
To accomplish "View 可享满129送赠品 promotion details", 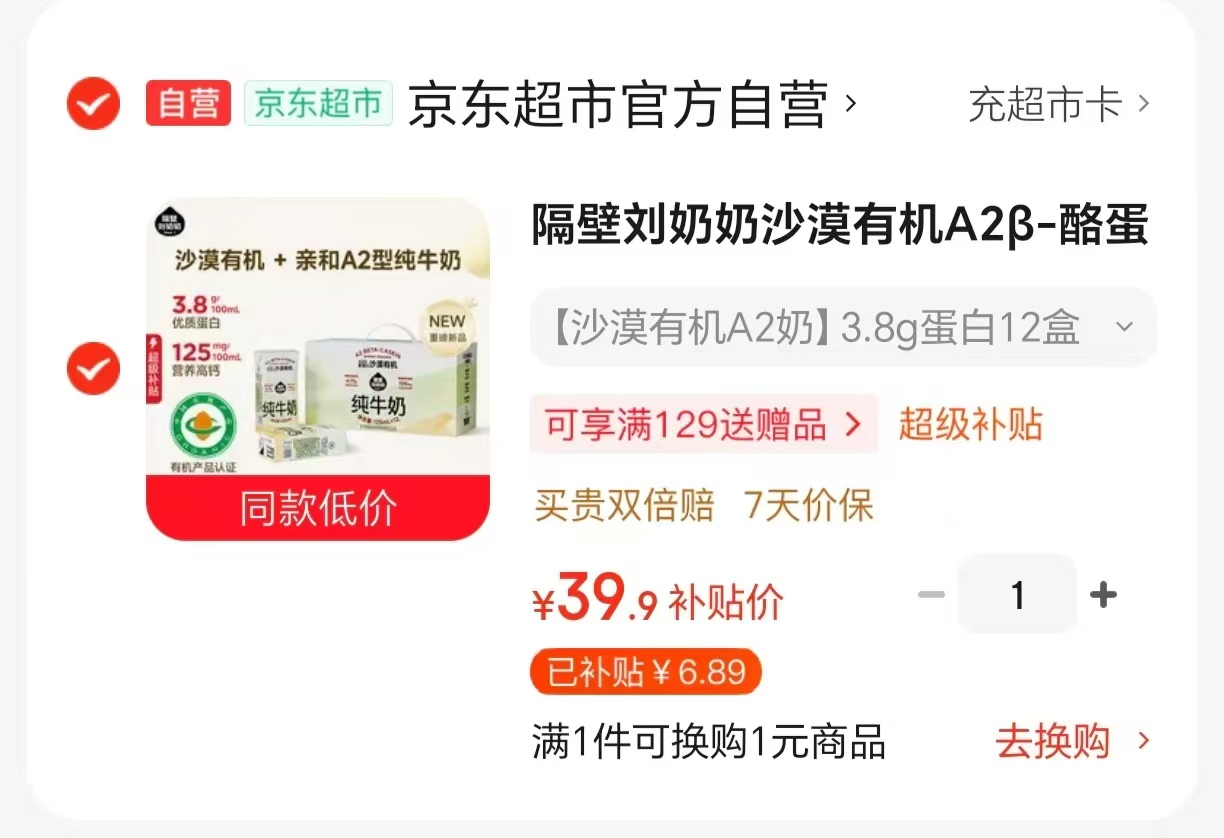I will click(704, 424).
